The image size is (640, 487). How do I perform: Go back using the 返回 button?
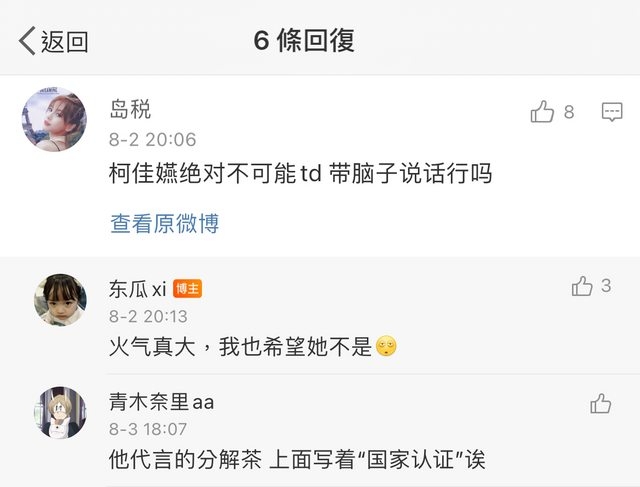(53, 41)
